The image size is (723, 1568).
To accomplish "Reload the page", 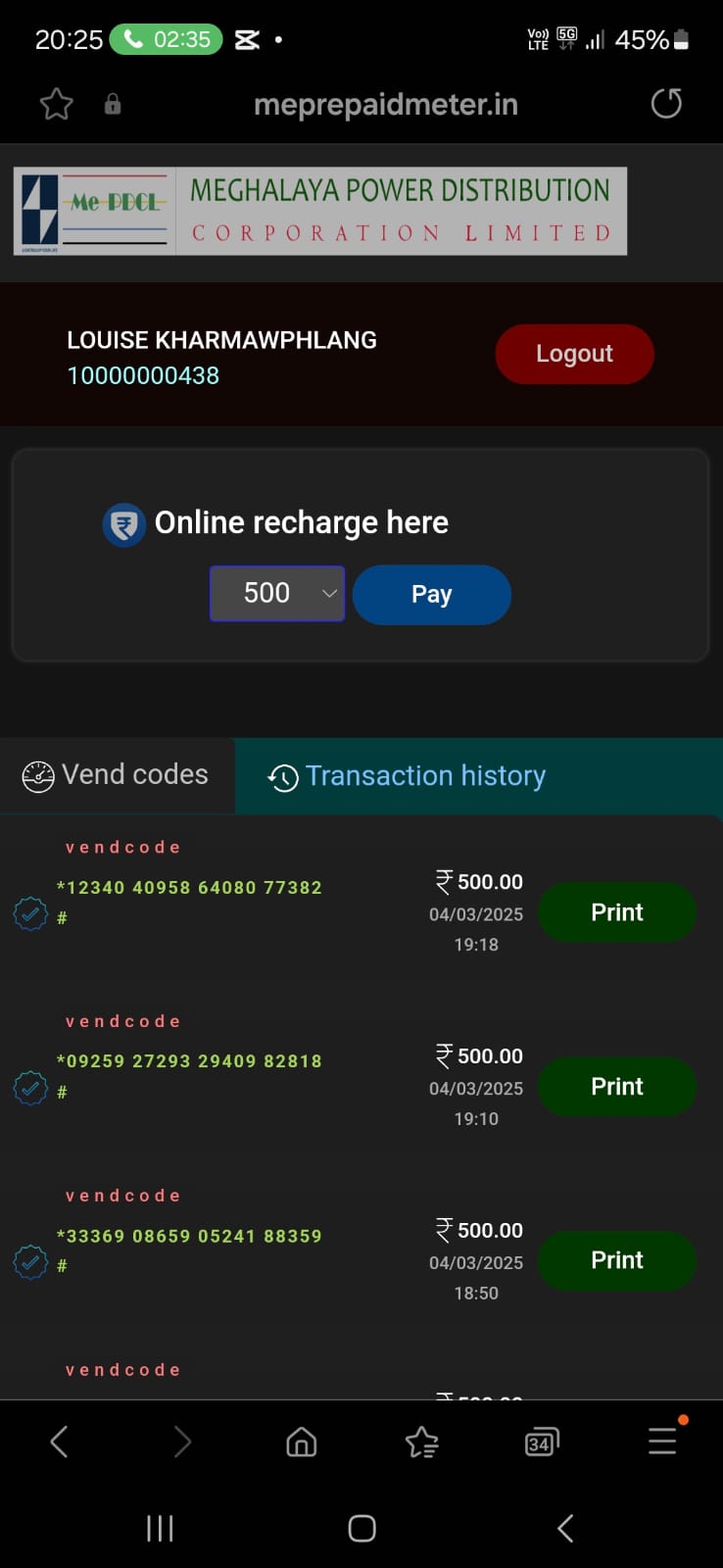I will (666, 103).
